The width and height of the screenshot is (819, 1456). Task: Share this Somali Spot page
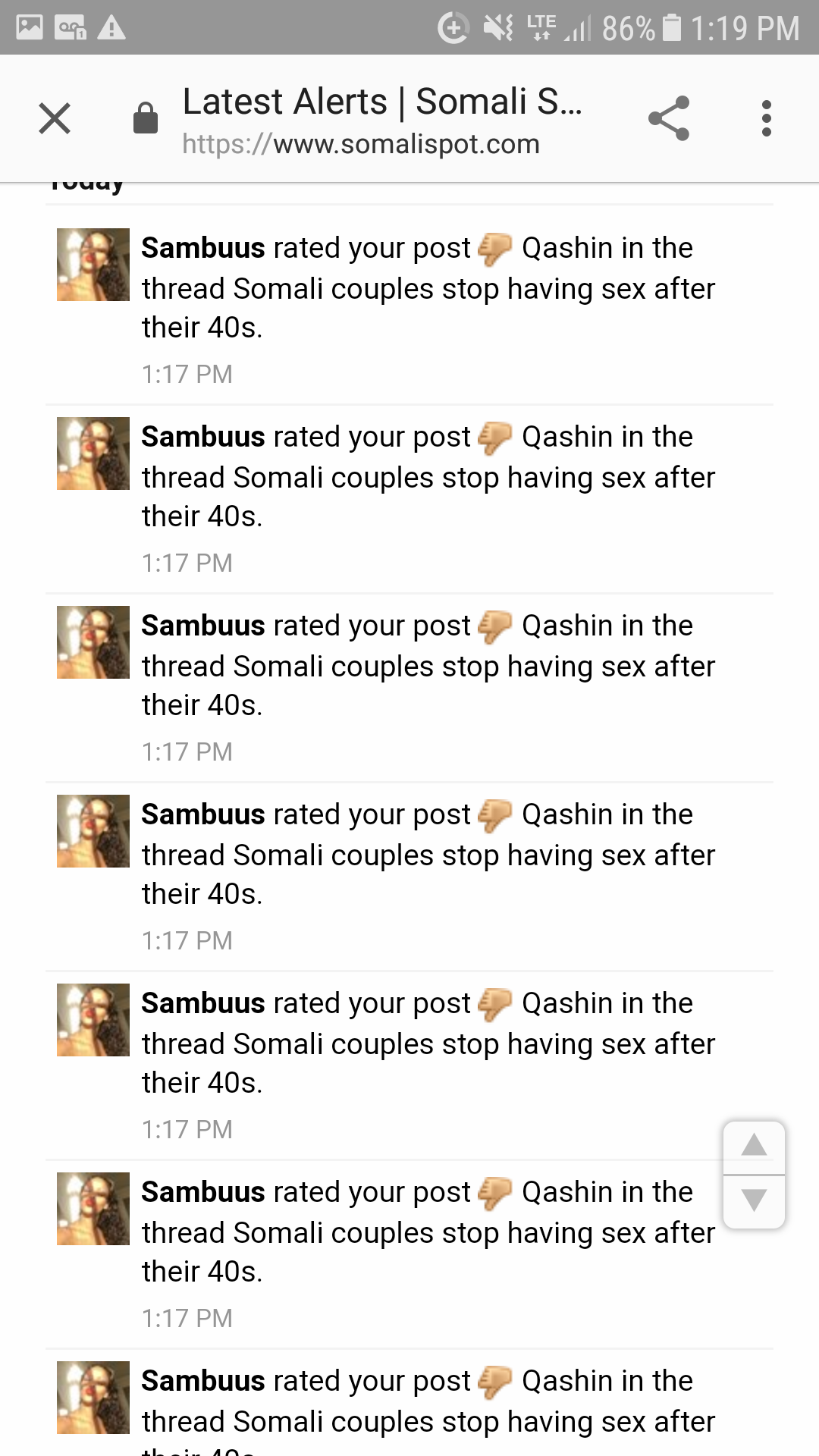pos(669,119)
